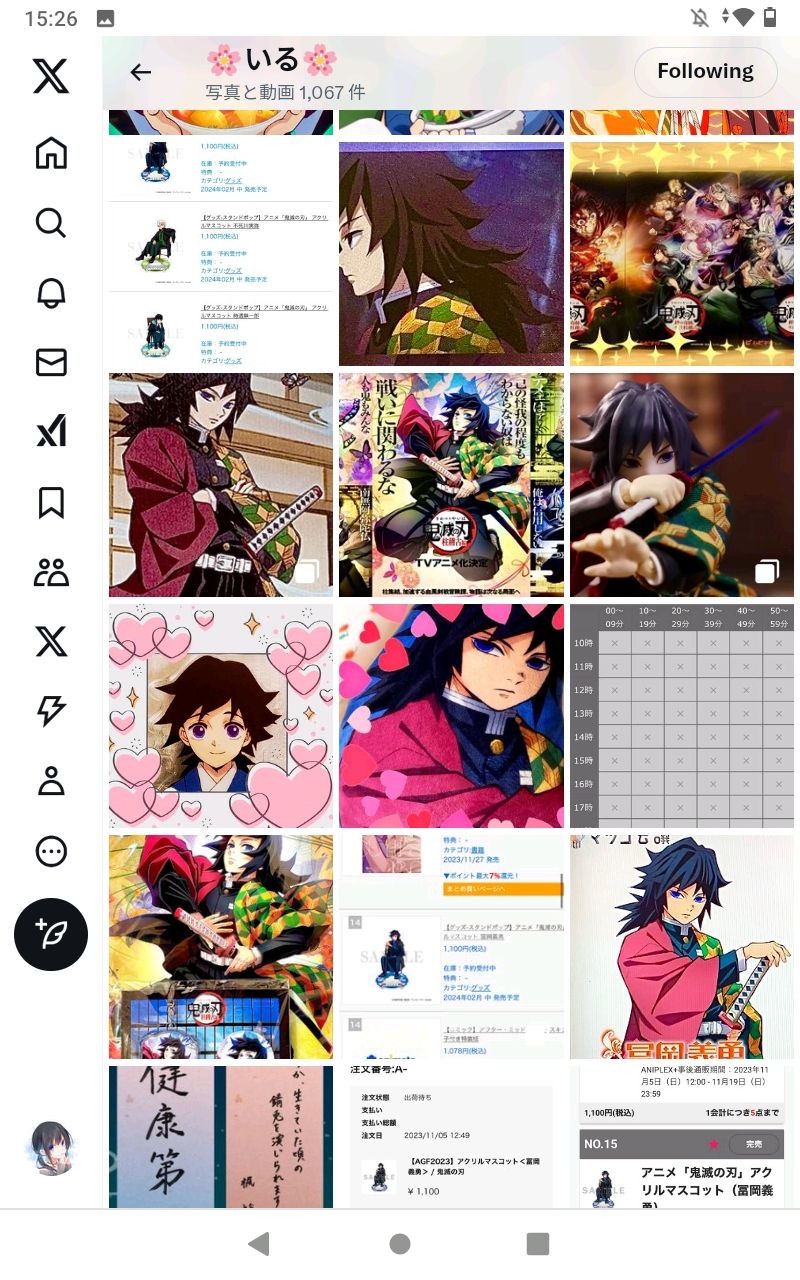Compose a new post

pyautogui.click(x=51, y=934)
